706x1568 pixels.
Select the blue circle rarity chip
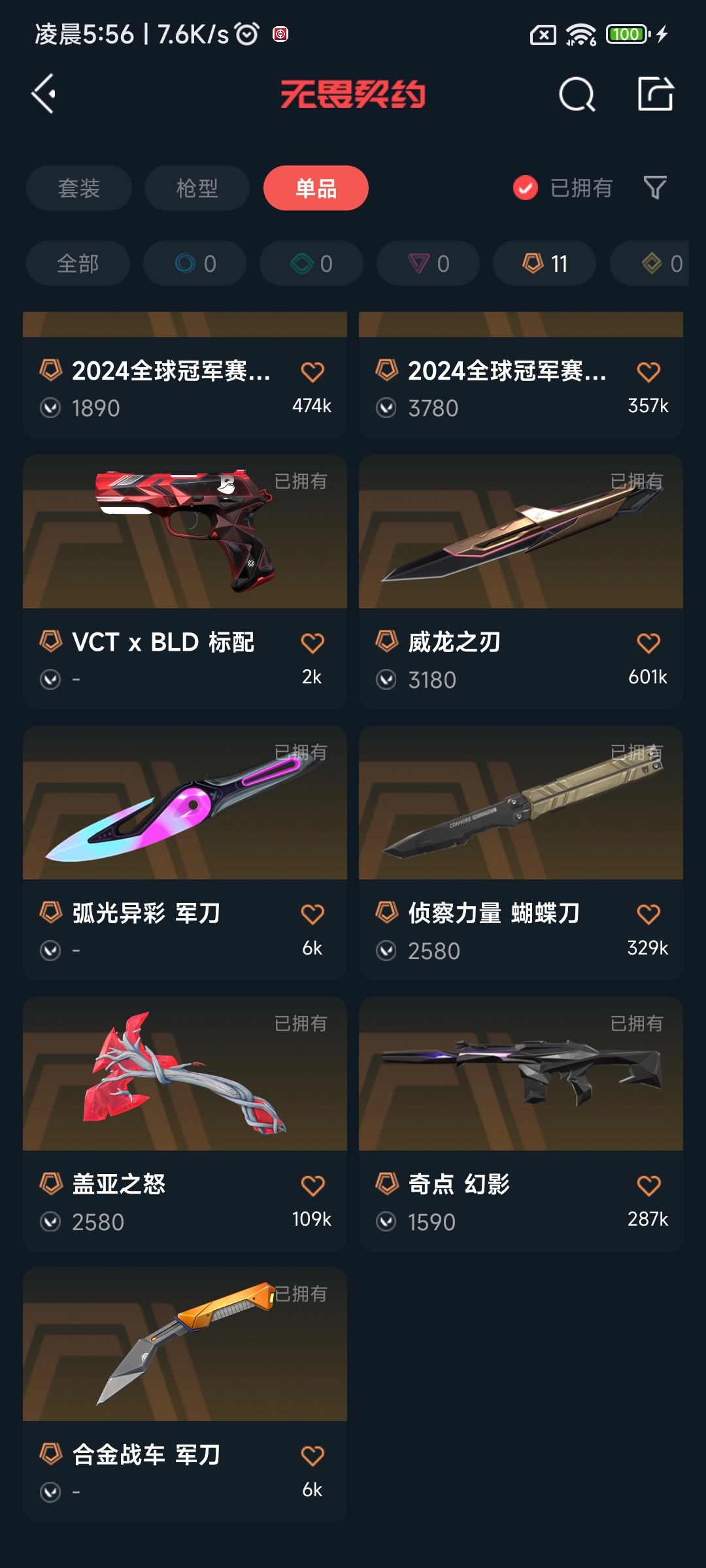click(x=195, y=263)
